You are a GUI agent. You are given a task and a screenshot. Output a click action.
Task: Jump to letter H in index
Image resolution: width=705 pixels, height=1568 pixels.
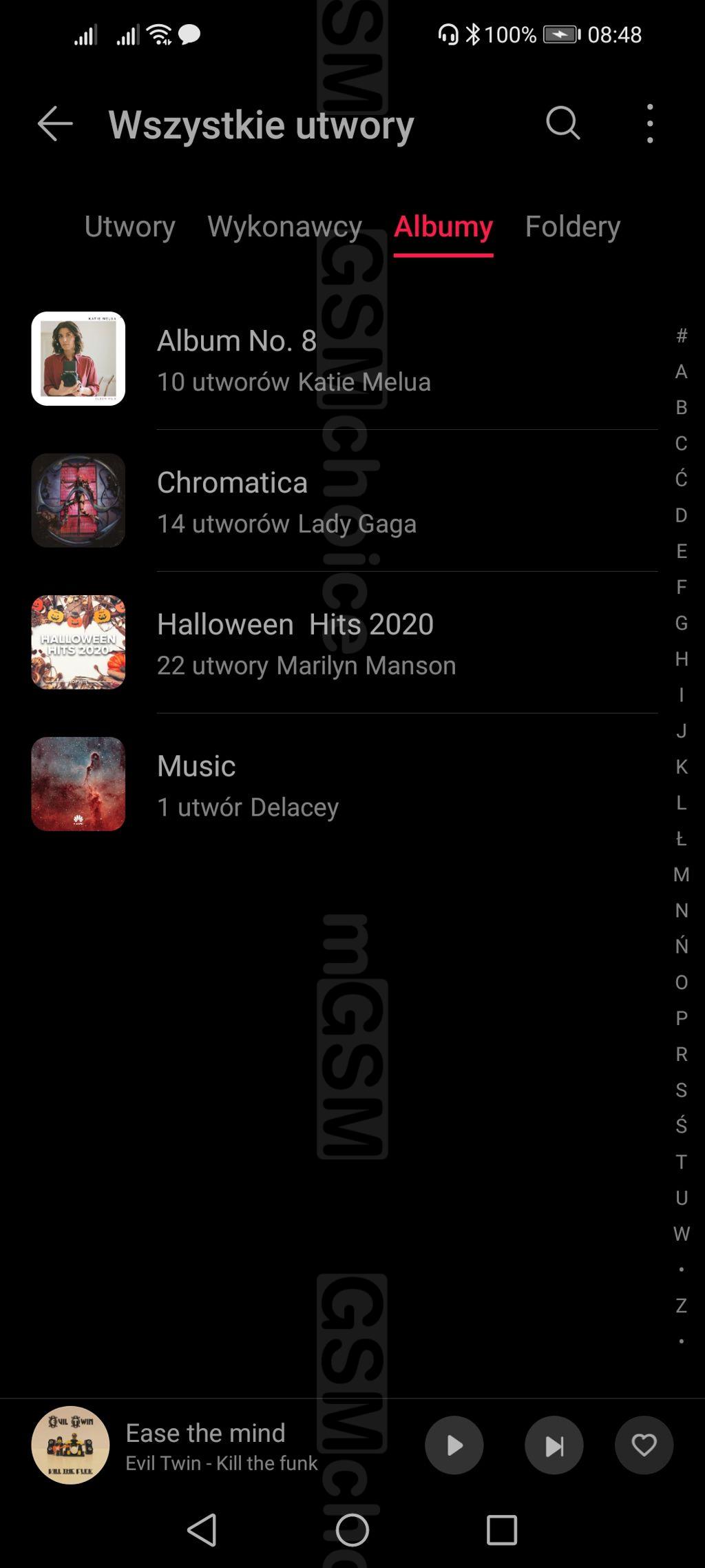(681, 659)
